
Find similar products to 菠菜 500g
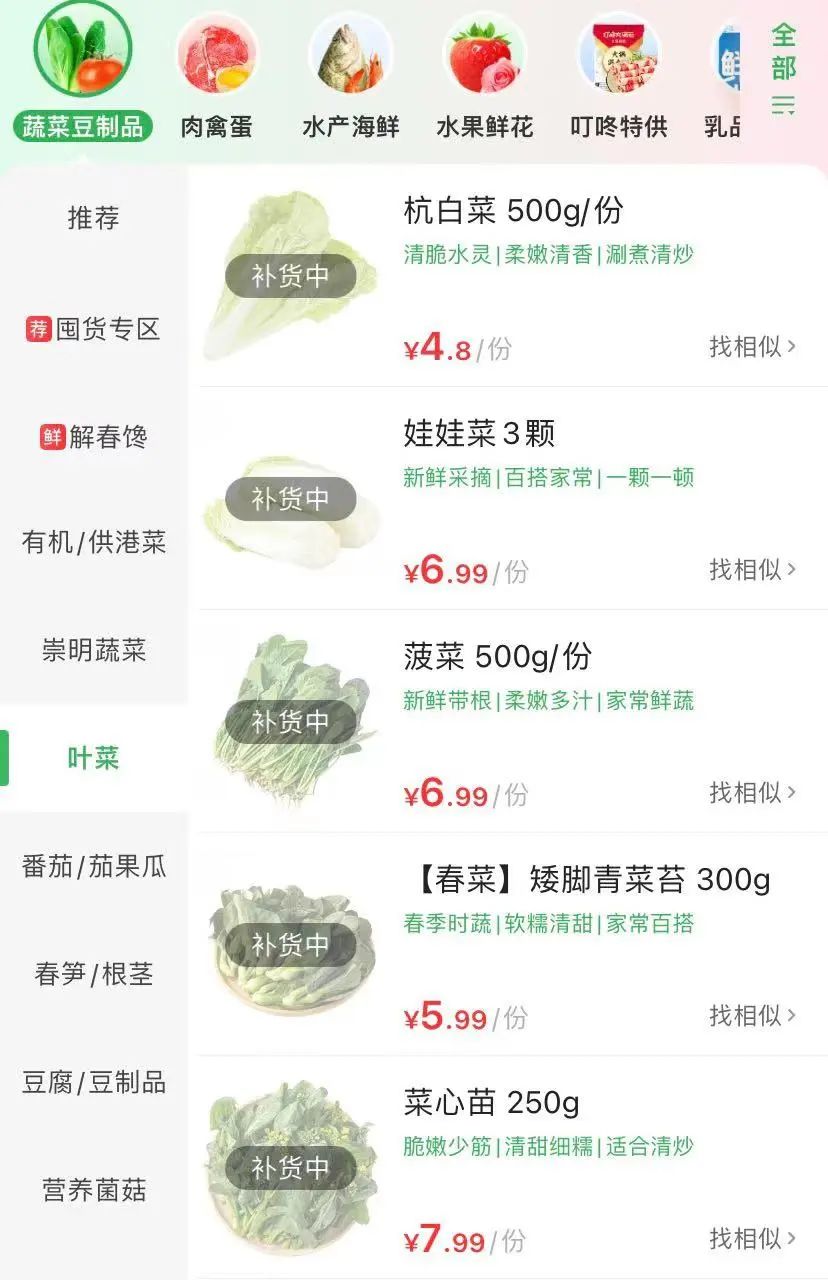(752, 793)
